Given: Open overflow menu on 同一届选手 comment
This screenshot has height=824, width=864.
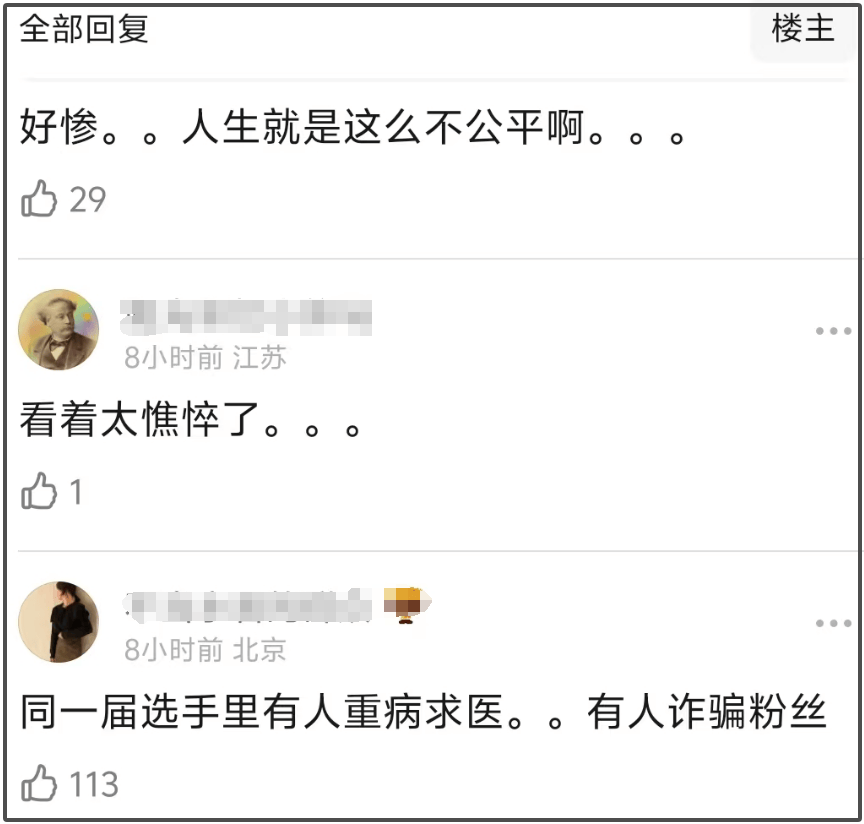Looking at the screenshot, I should coord(832,624).
